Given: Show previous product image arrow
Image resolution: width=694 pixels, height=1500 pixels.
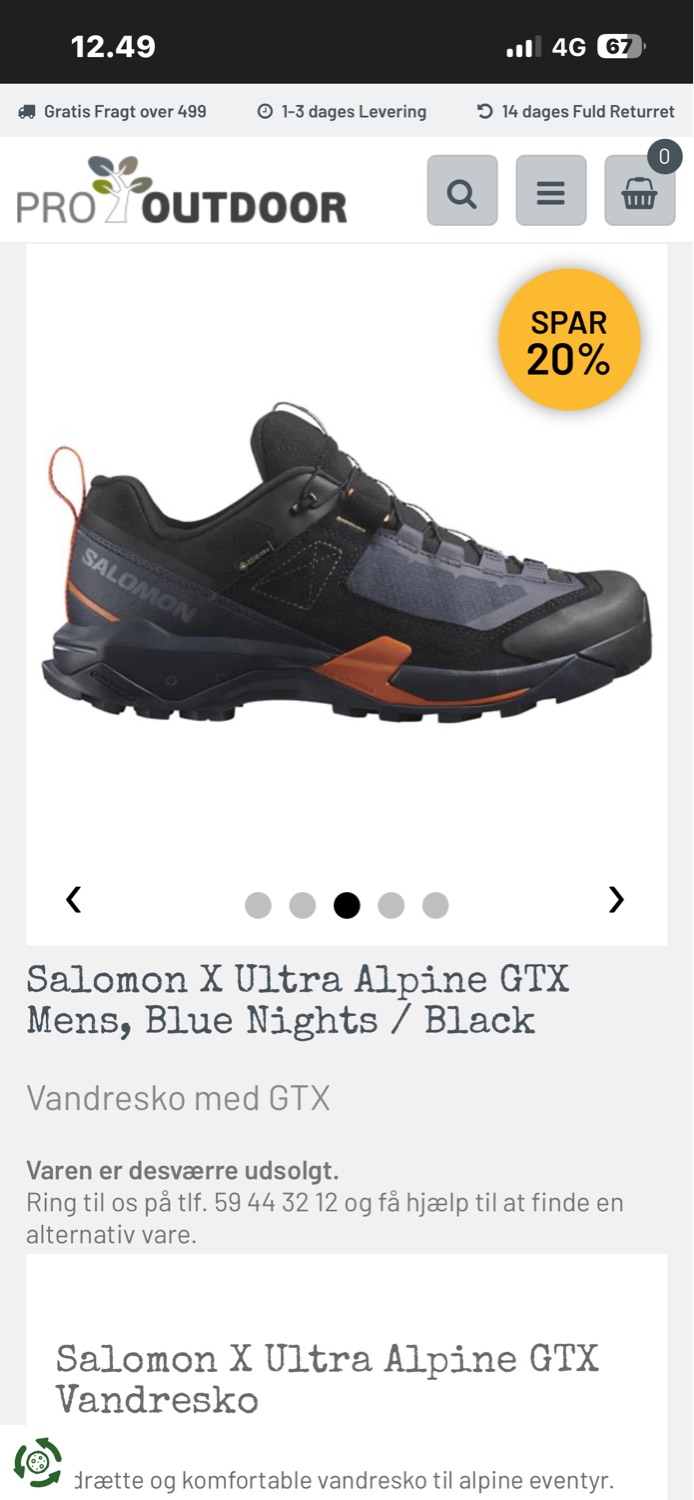Looking at the screenshot, I should 73,899.
